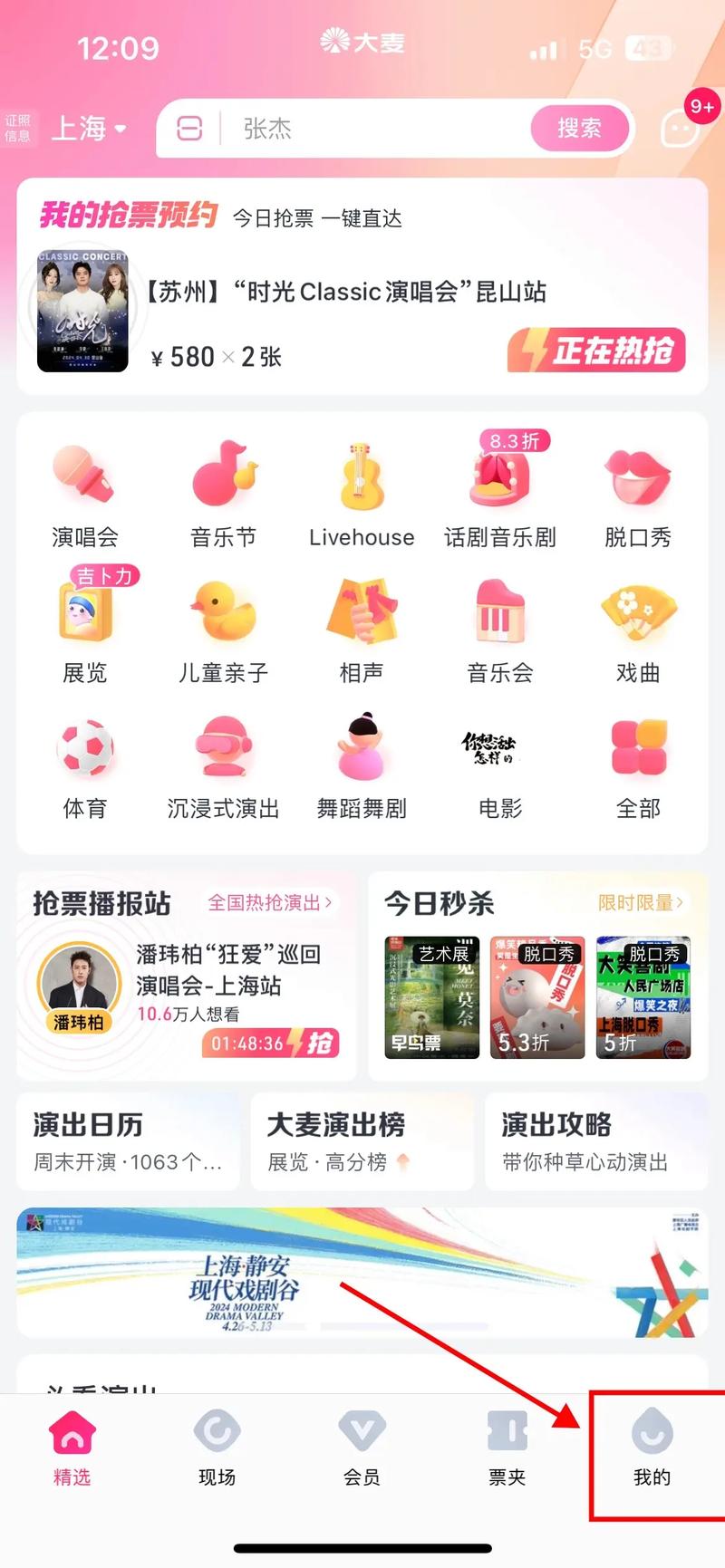
Task: Tap the 脱口秀 stand-up comedy icon
Action: coord(637,489)
